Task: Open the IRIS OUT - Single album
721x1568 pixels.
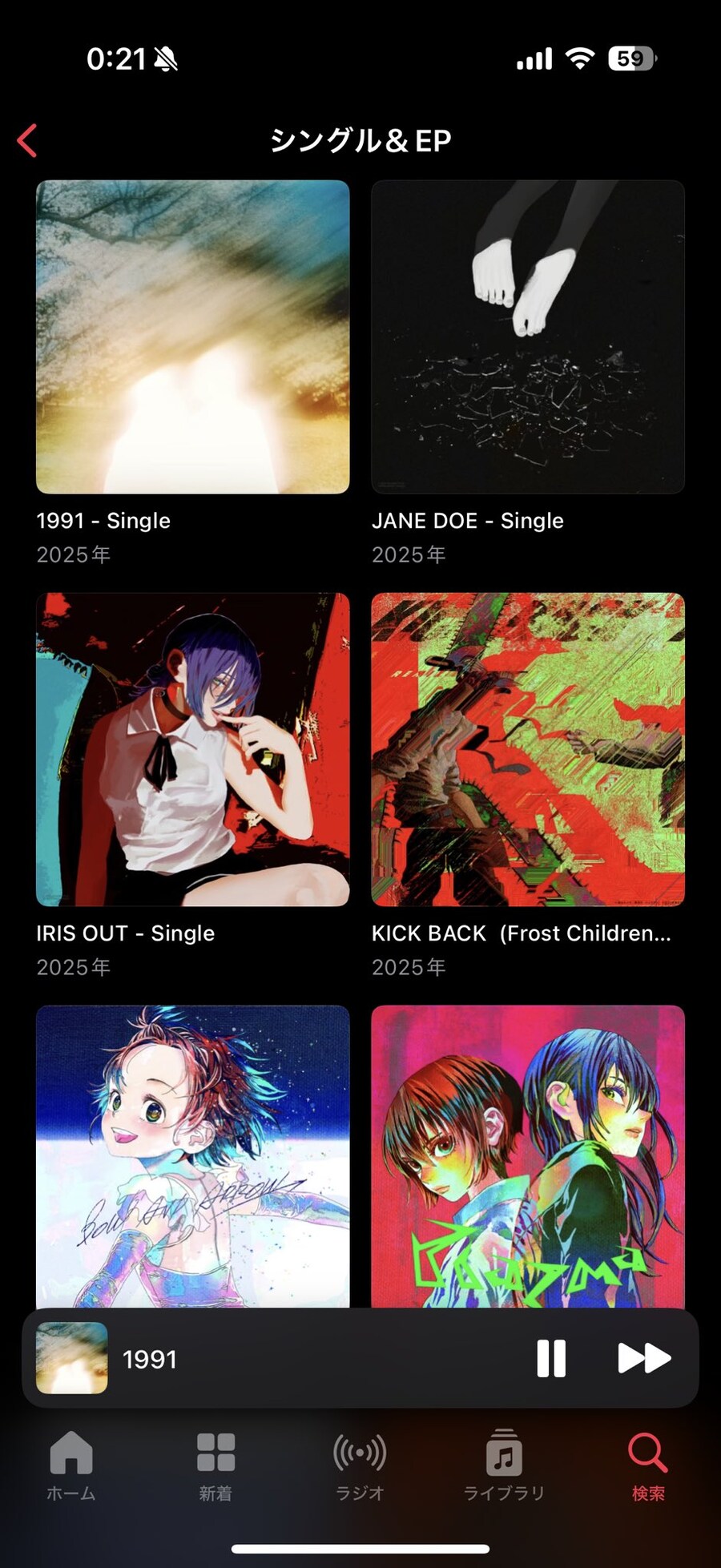Action: tap(192, 749)
